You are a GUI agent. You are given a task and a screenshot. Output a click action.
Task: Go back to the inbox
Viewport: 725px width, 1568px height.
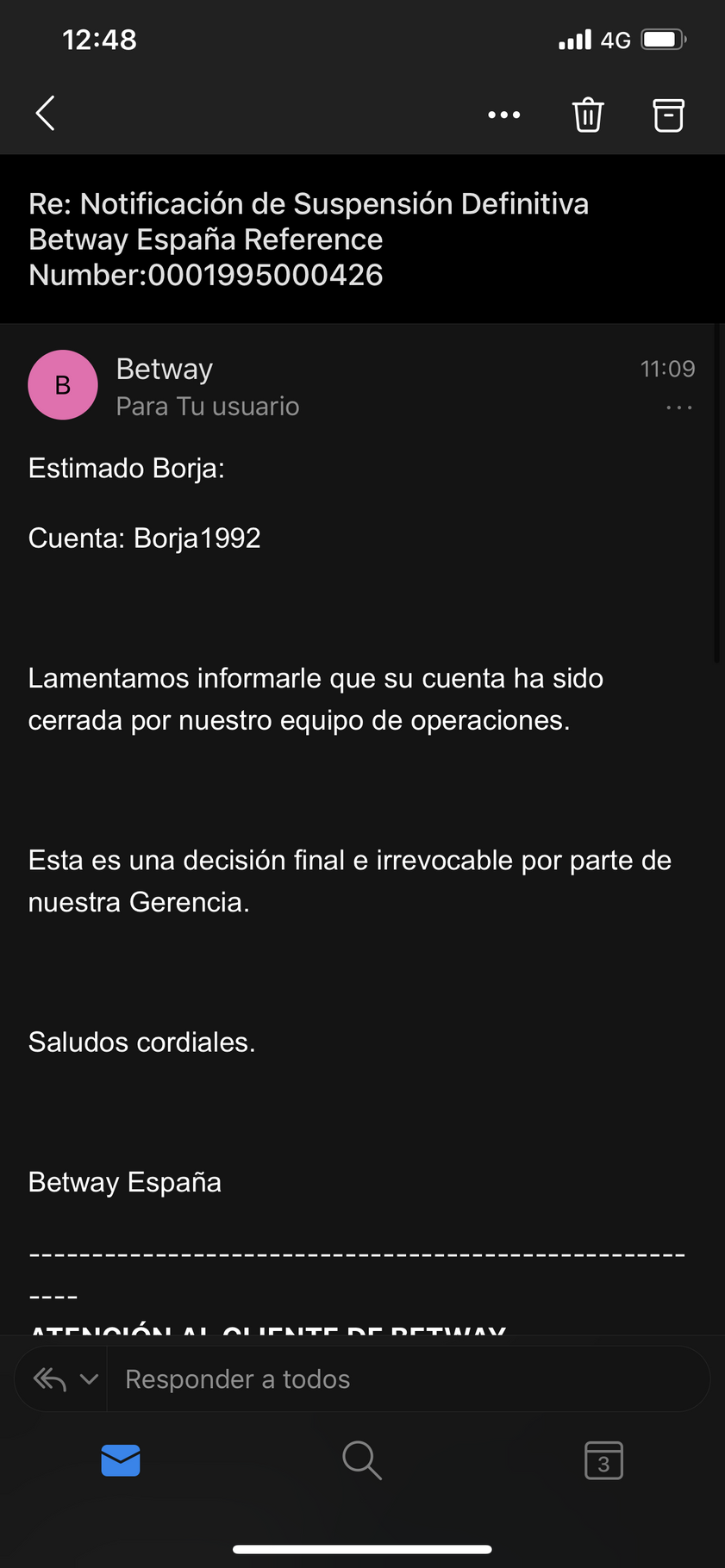46,114
